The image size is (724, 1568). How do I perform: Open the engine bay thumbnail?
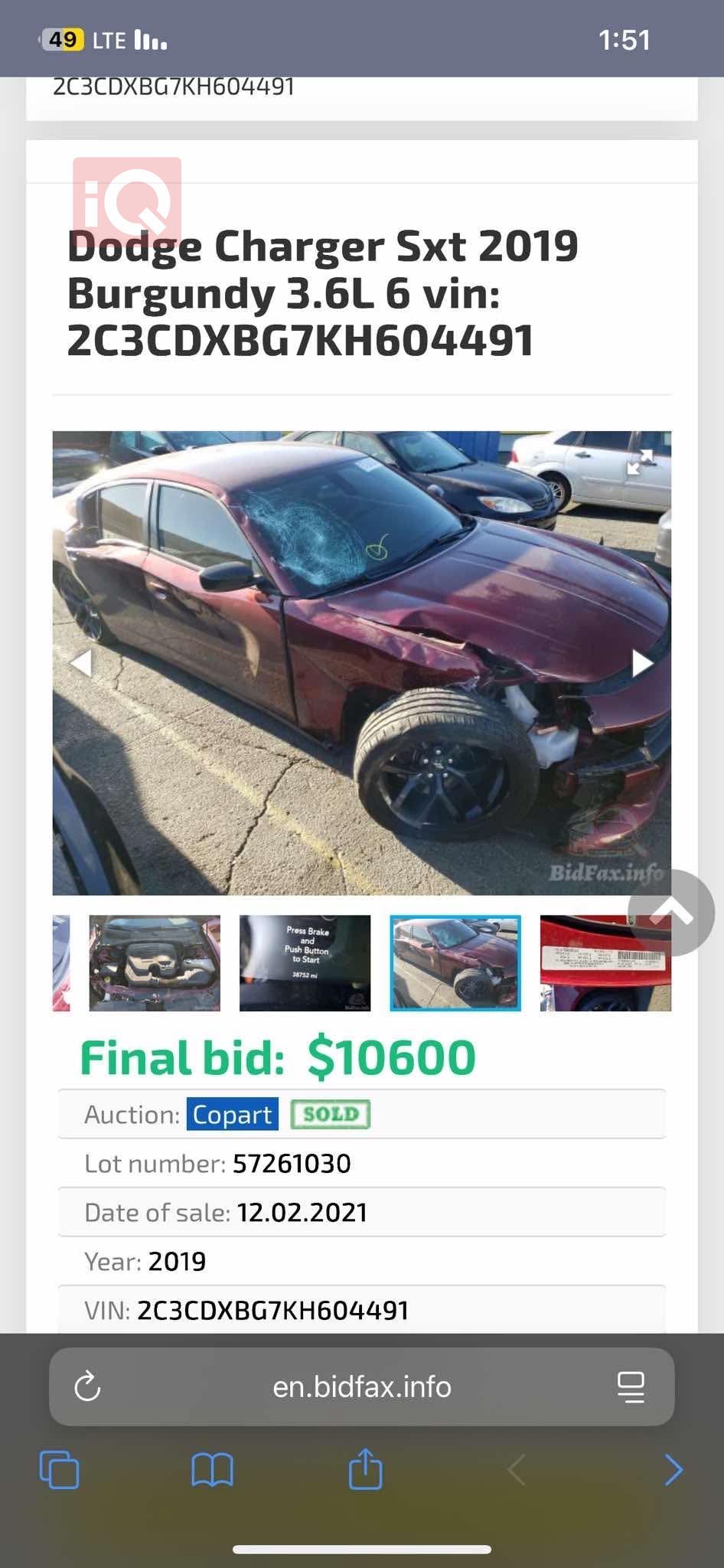(x=155, y=963)
